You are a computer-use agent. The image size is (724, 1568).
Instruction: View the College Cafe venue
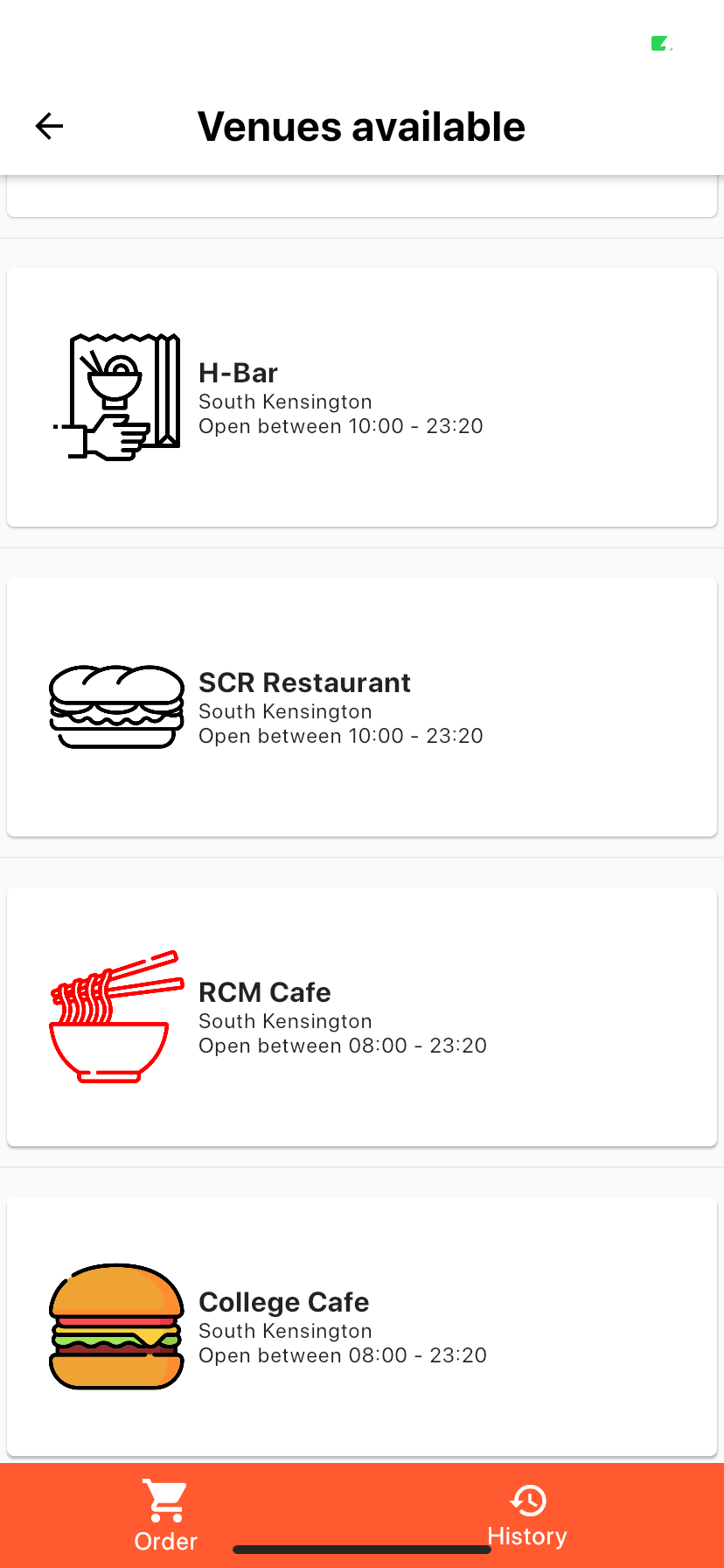[361, 1326]
